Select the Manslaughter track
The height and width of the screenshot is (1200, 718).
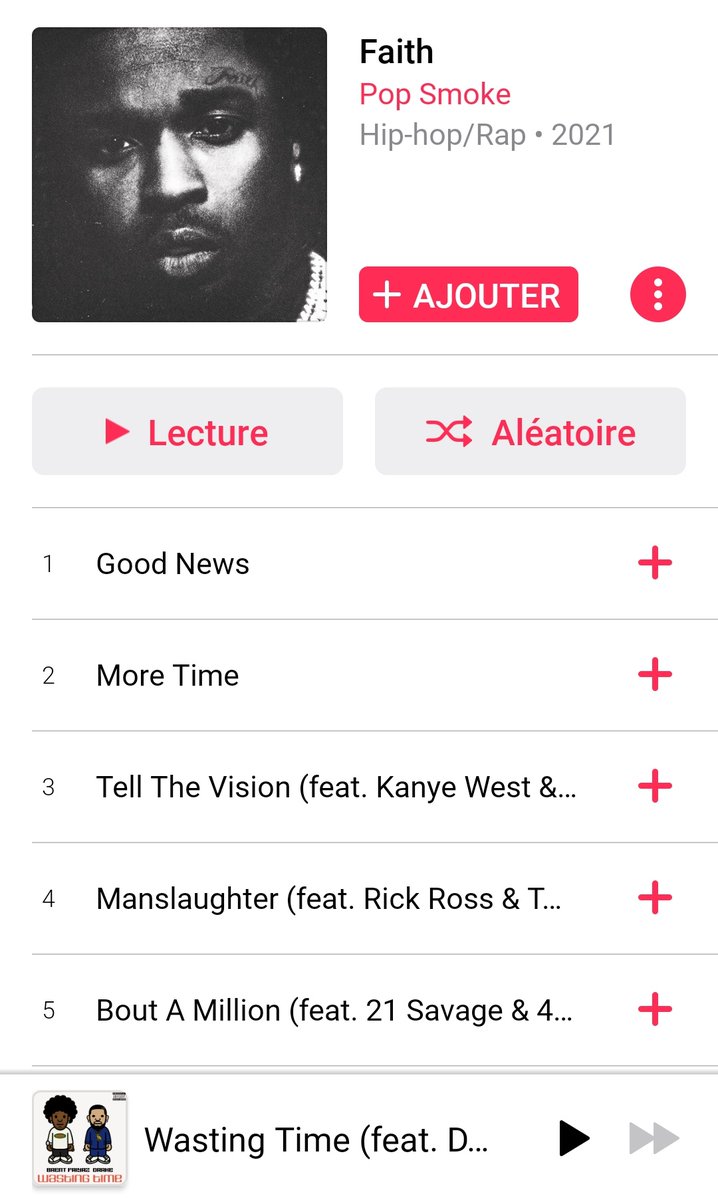[x=329, y=899]
